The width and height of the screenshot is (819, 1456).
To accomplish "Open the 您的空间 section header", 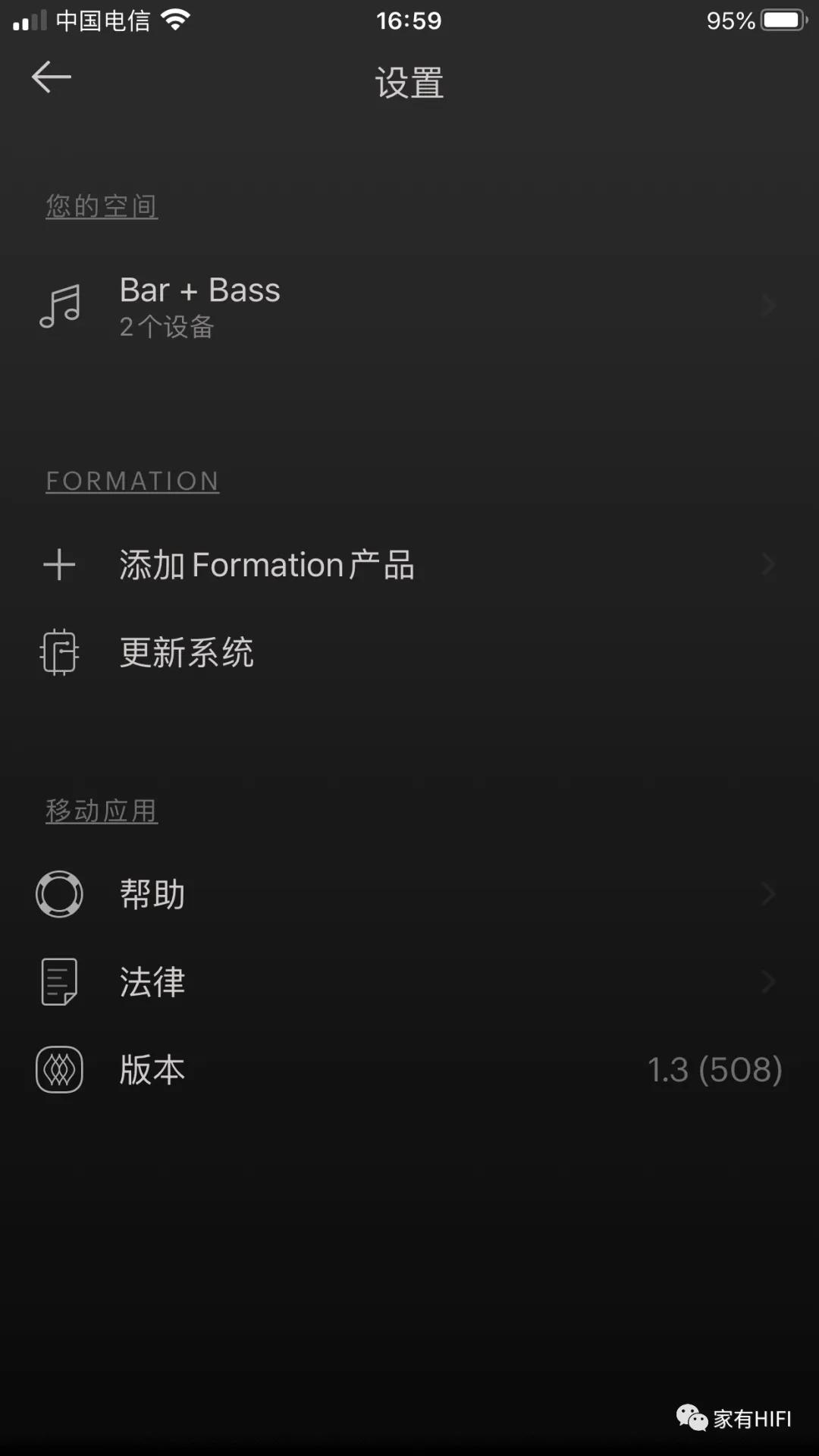I will [101, 205].
